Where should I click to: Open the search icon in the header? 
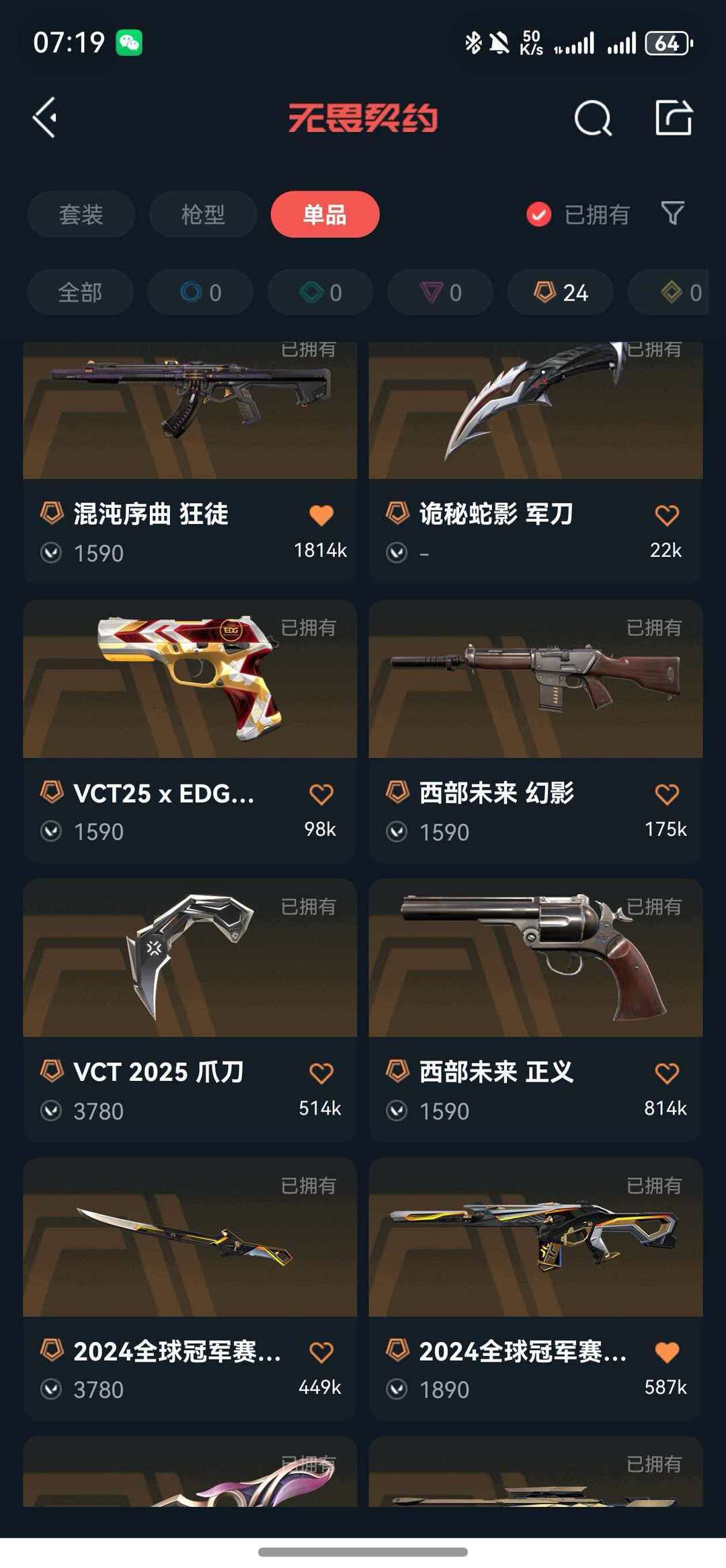593,118
